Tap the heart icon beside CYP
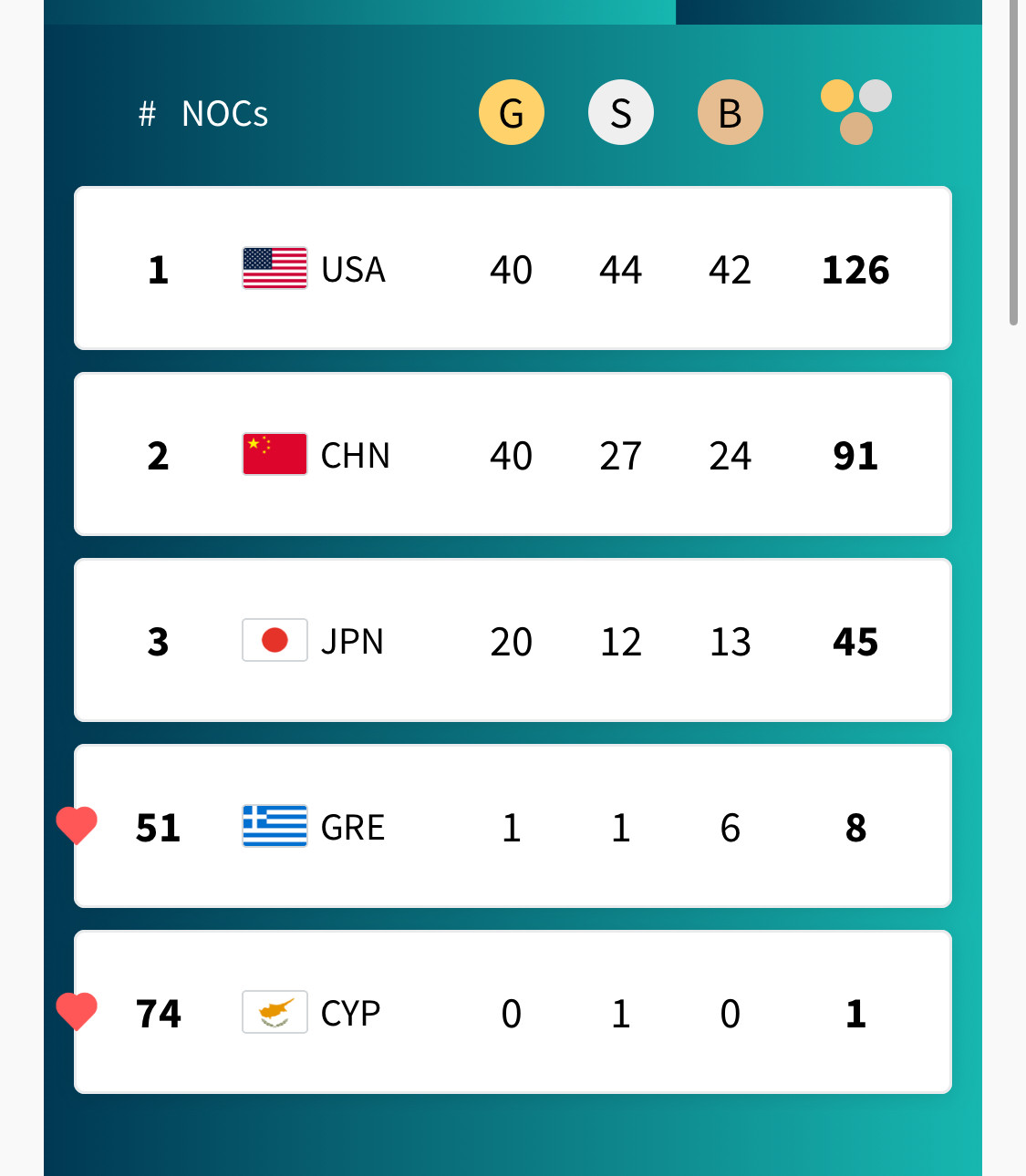 pyautogui.click(x=77, y=1011)
